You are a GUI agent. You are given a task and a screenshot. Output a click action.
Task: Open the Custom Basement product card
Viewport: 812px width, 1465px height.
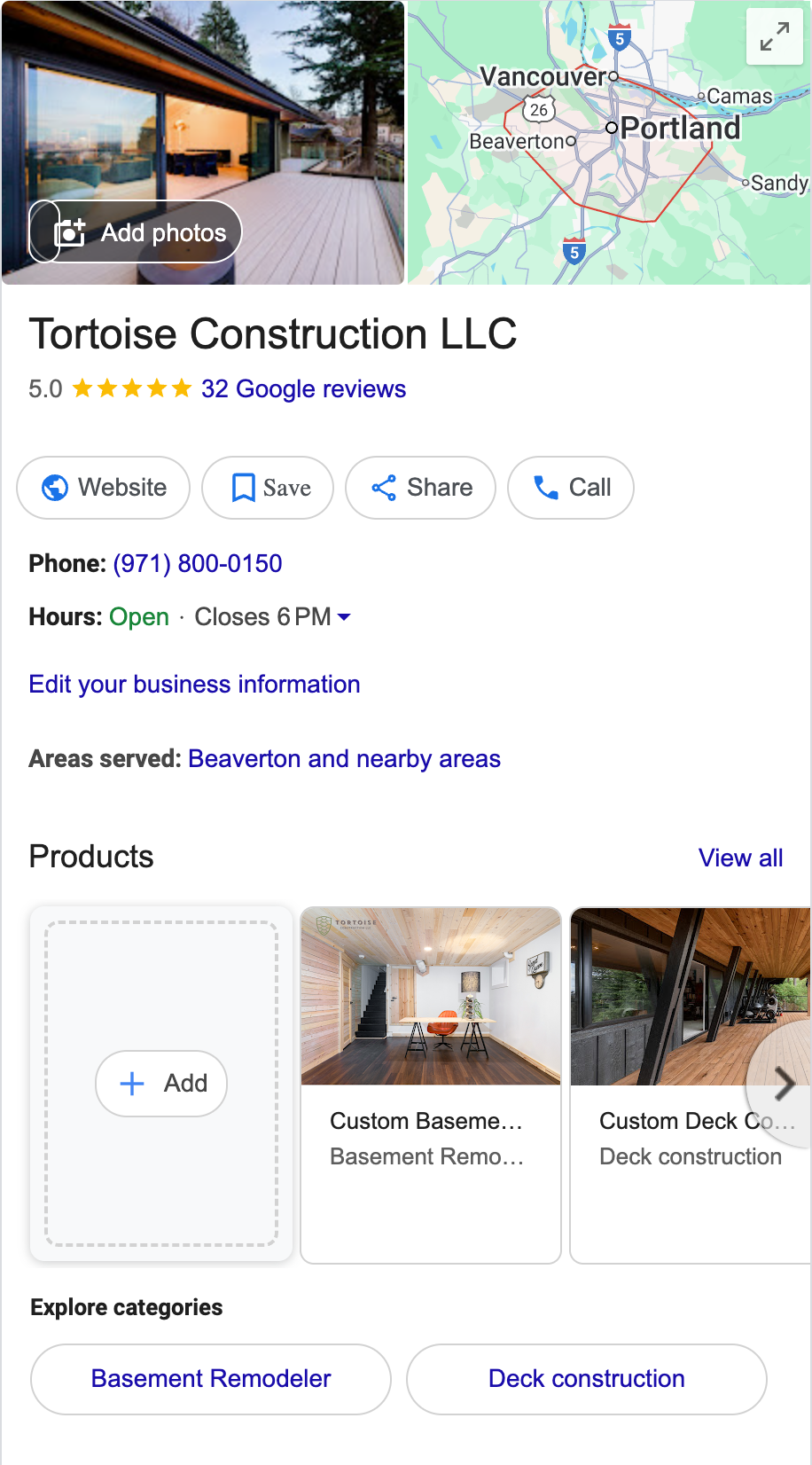tap(431, 1084)
